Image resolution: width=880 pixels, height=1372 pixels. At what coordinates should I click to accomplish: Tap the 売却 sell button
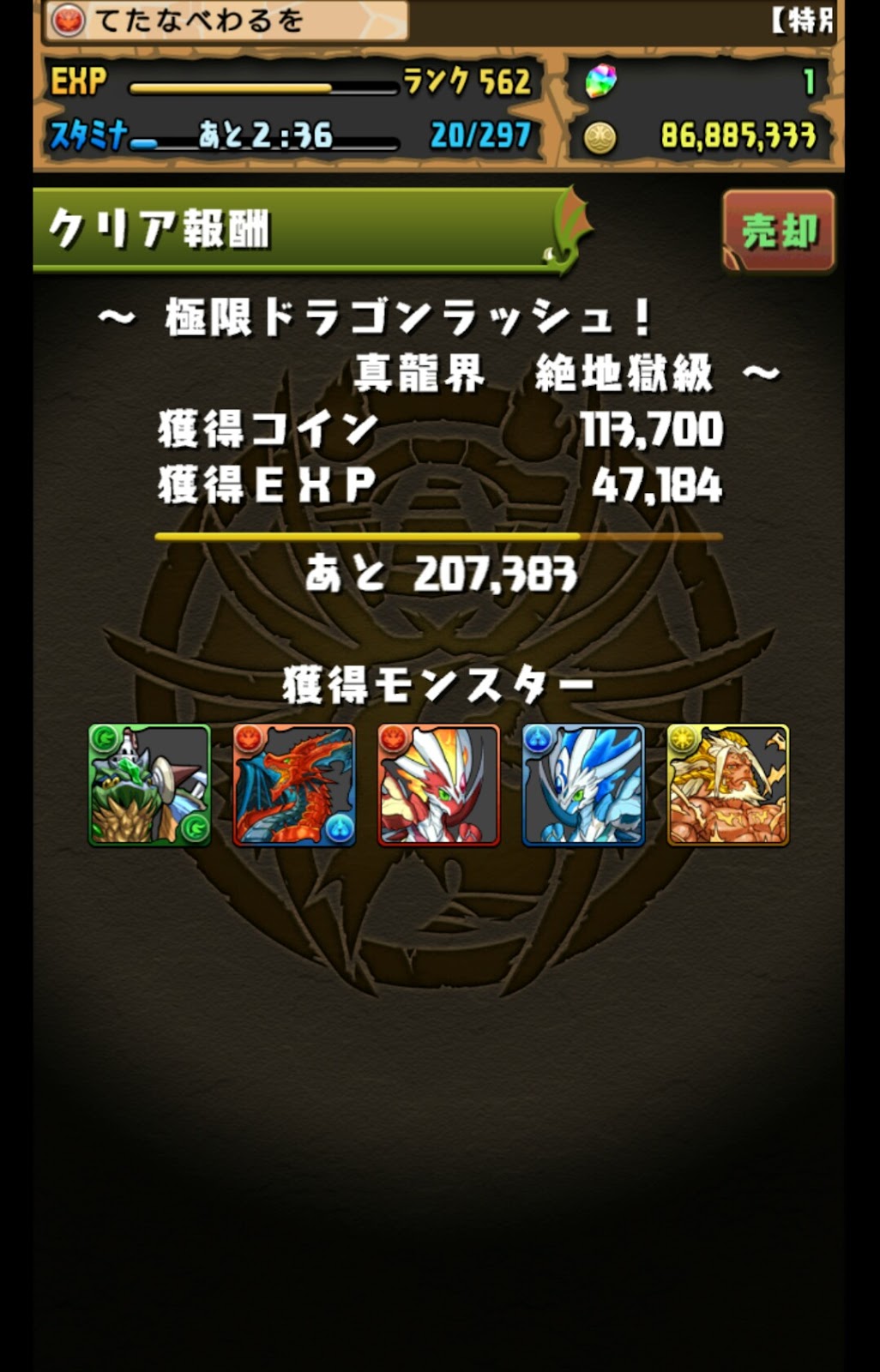[778, 231]
